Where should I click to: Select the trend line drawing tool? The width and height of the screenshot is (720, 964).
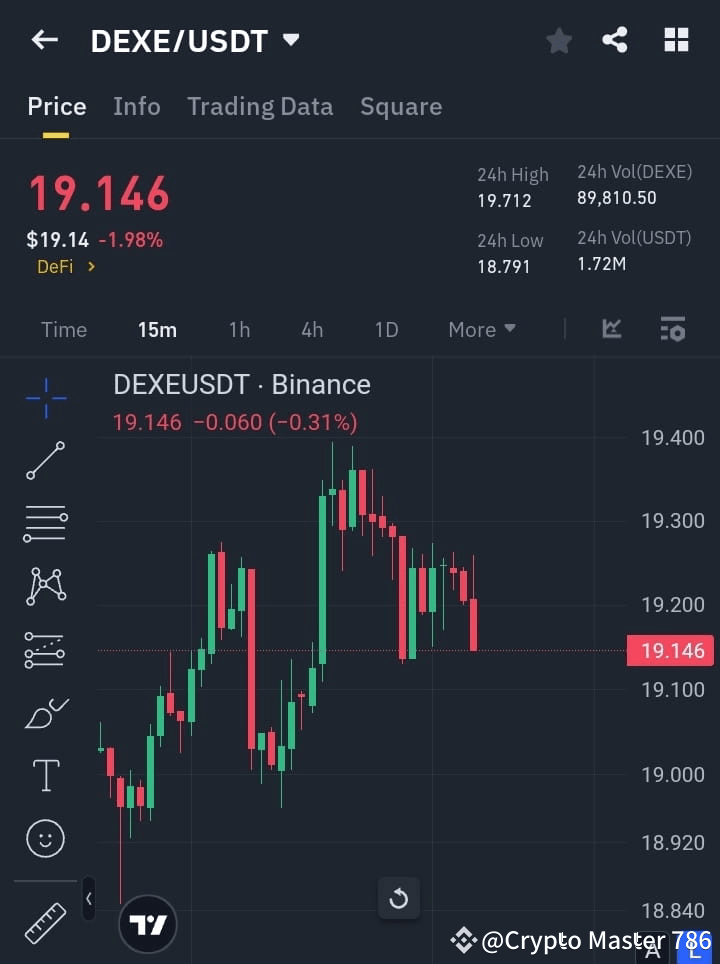click(x=44, y=461)
